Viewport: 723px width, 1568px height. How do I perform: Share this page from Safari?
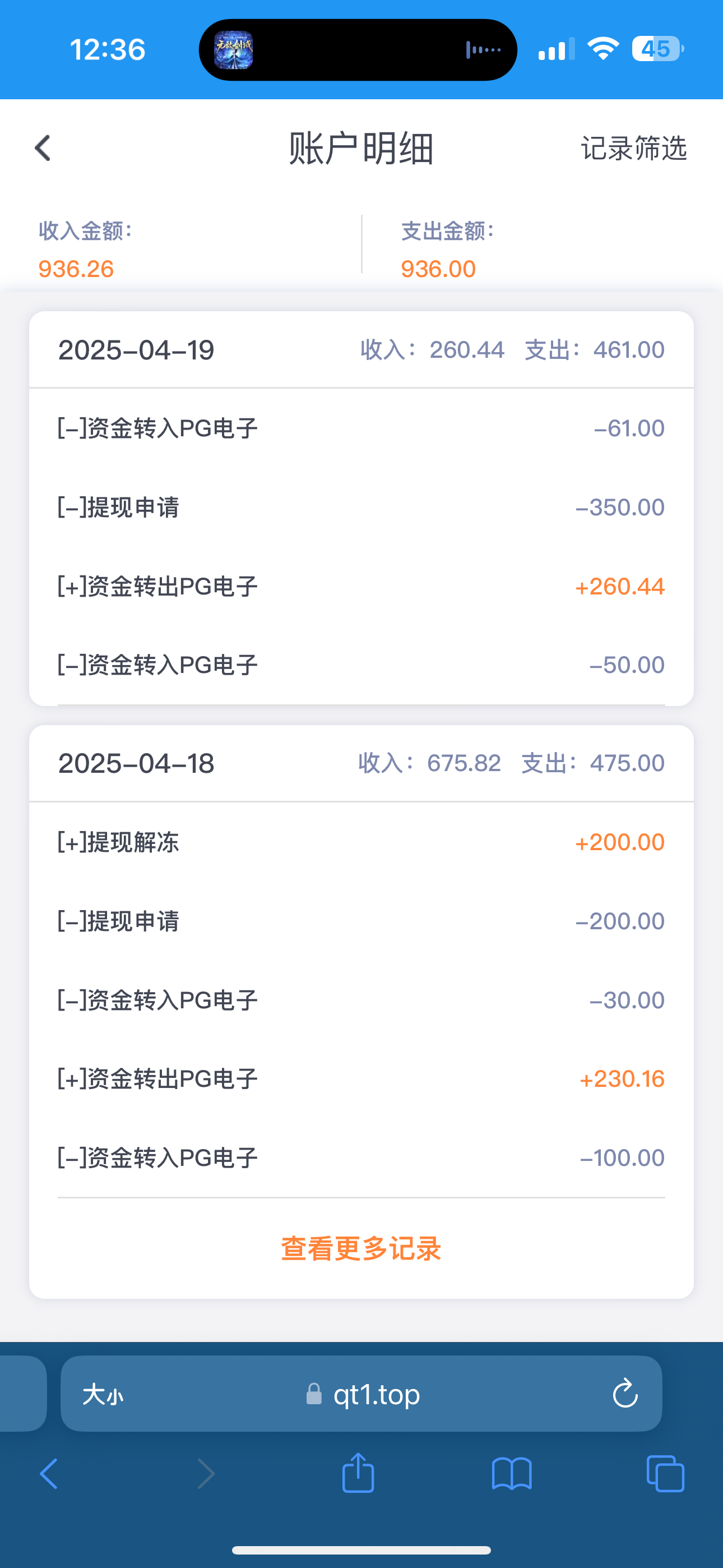358,1474
